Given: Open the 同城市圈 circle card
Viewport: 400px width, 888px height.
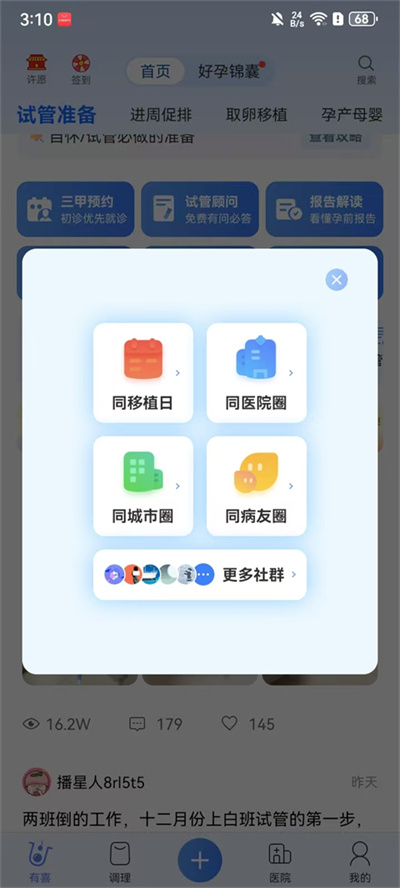Looking at the screenshot, I should pos(143,486).
